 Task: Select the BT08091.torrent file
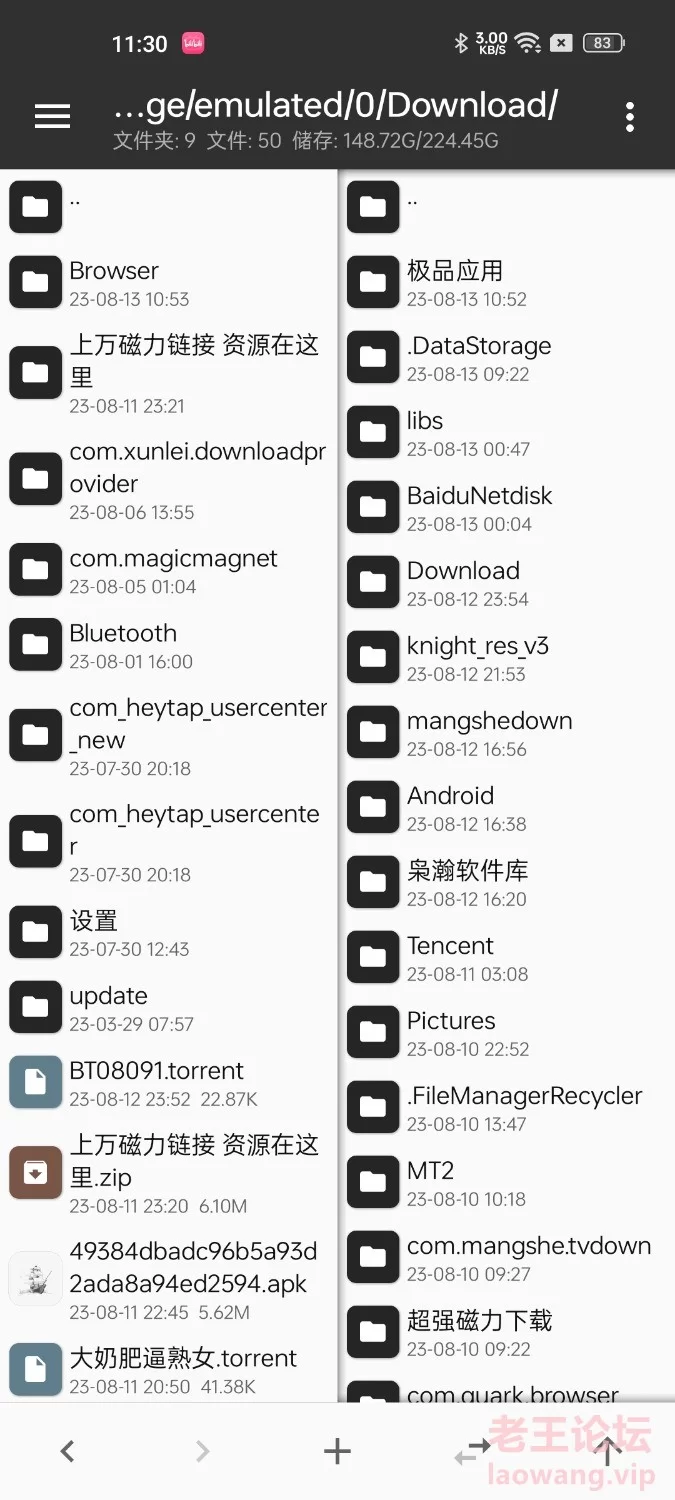pos(168,1083)
